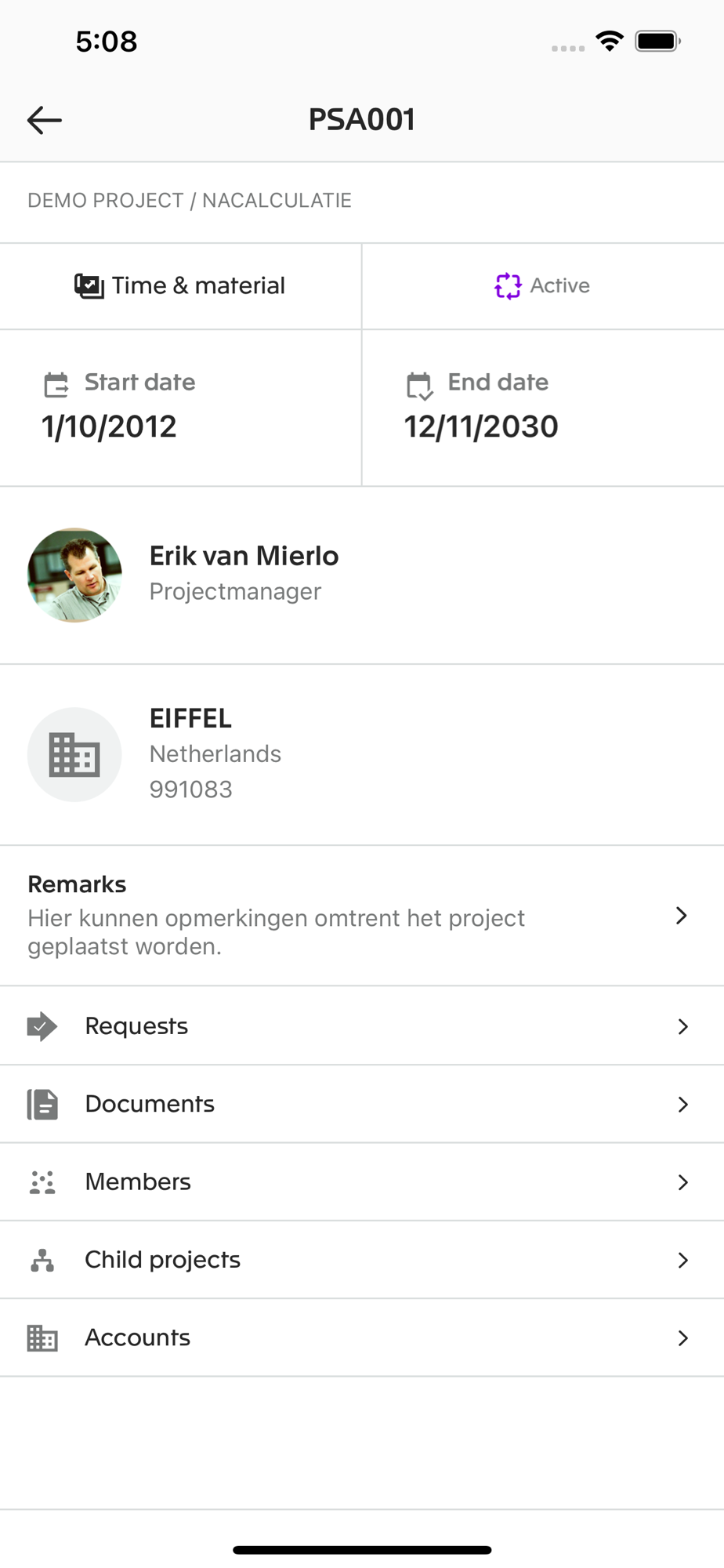Open the Accounts row
Viewport: 724px width, 1568px height.
(362, 1338)
